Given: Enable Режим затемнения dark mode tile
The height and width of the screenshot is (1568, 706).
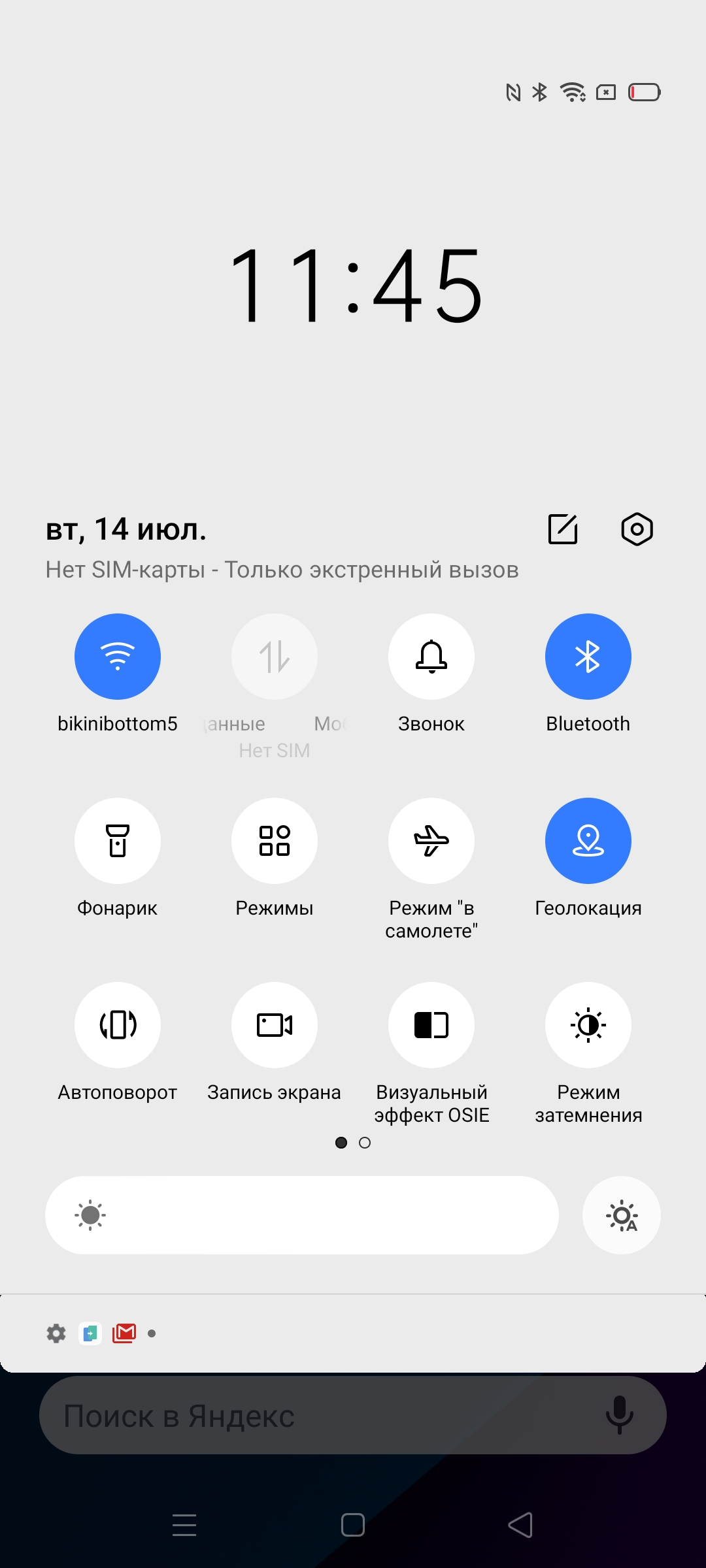Looking at the screenshot, I should pyautogui.click(x=588, y=1025).
